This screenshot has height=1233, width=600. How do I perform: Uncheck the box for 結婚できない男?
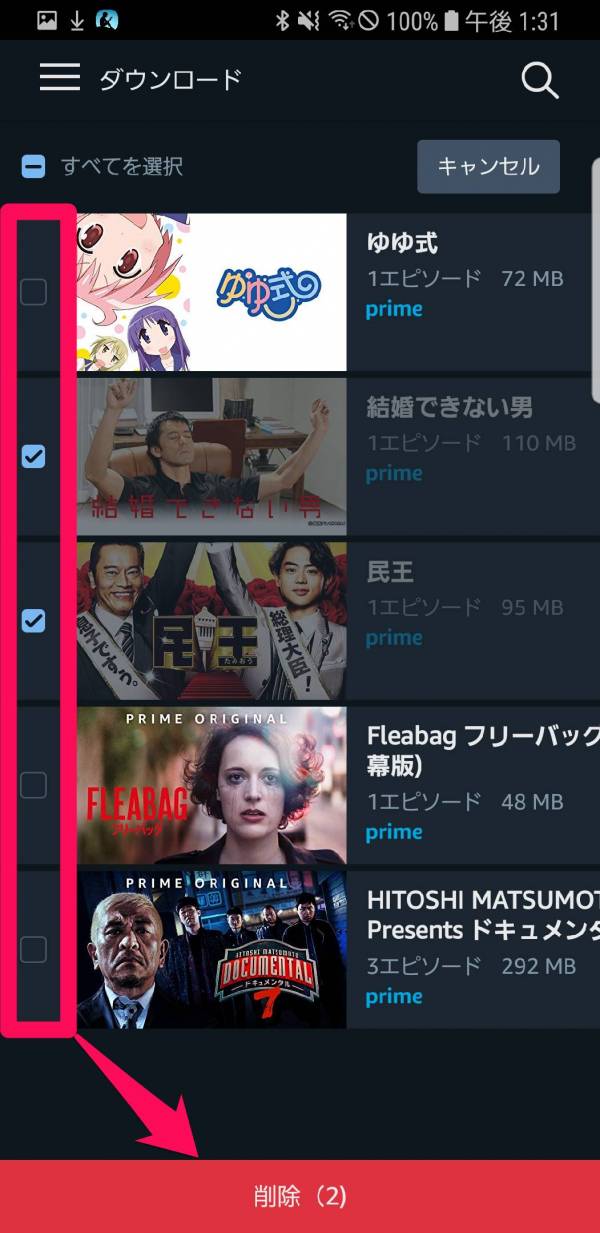pos(34,457)
